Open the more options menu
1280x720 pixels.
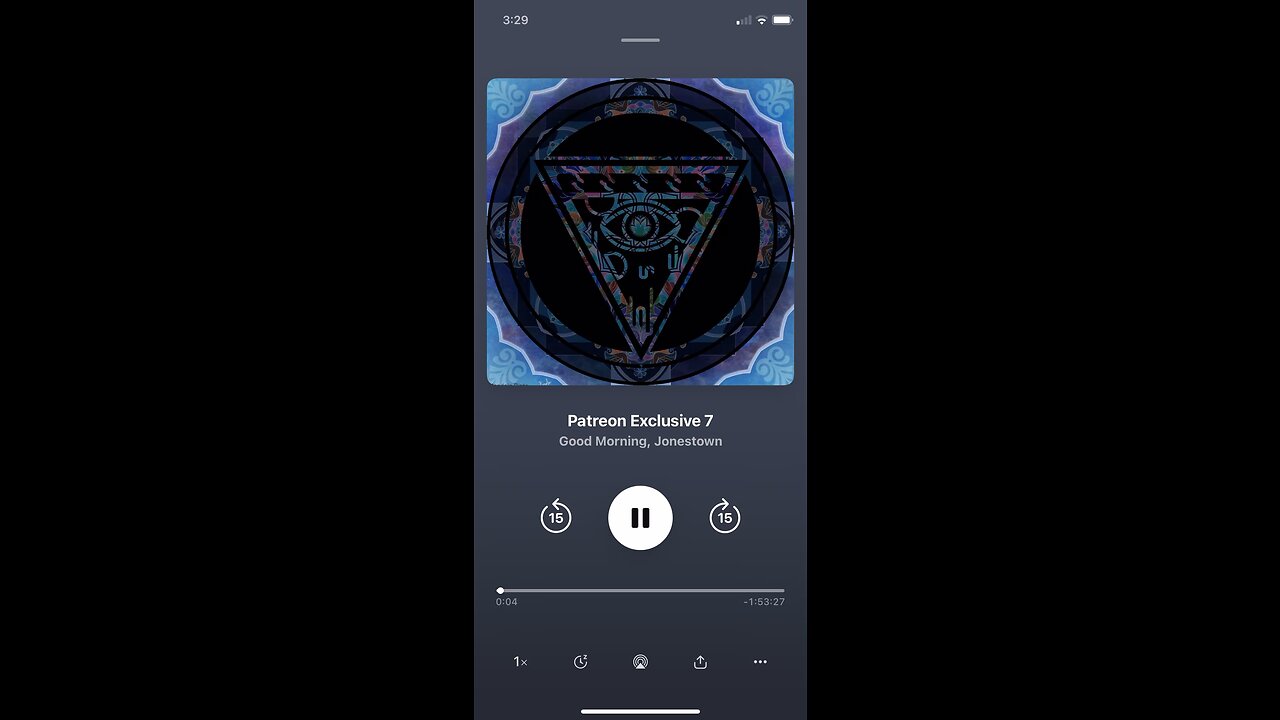point(760,662)
